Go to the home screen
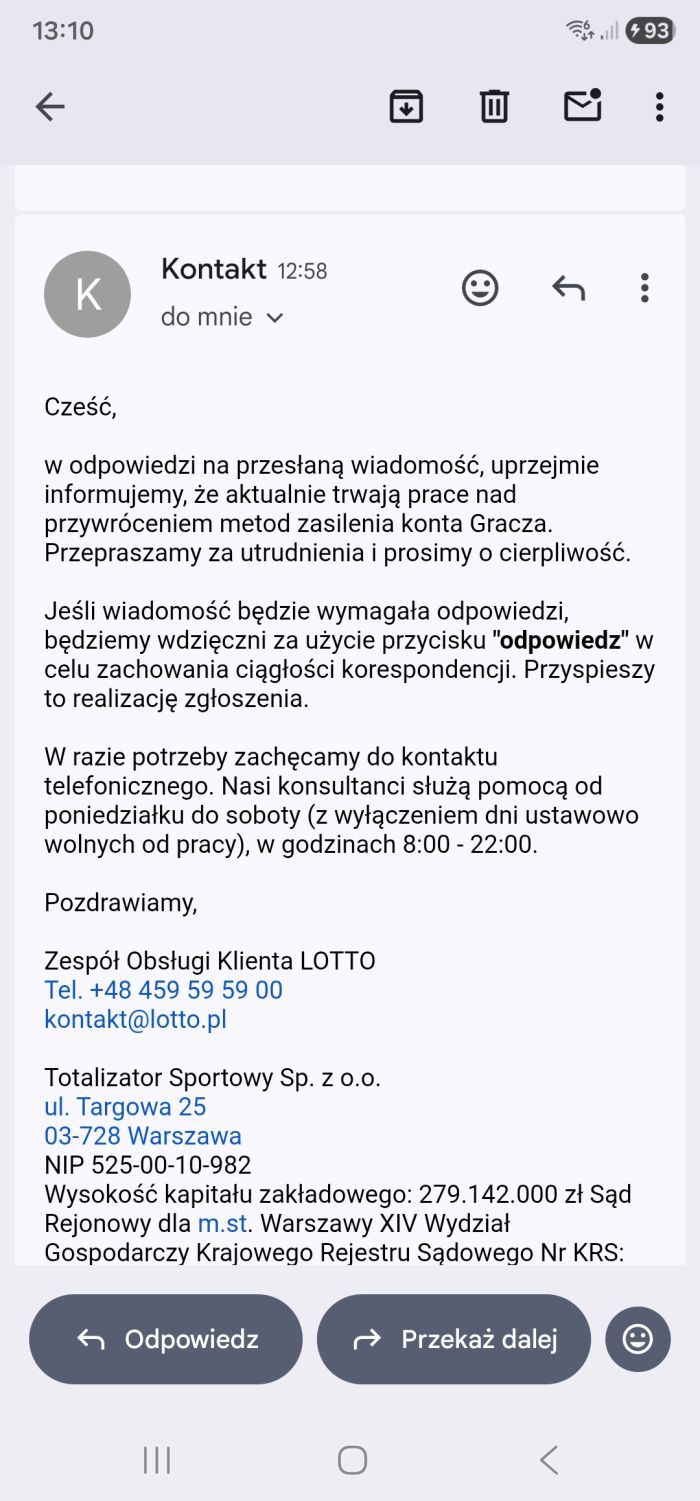 (x=352, y=1460)
